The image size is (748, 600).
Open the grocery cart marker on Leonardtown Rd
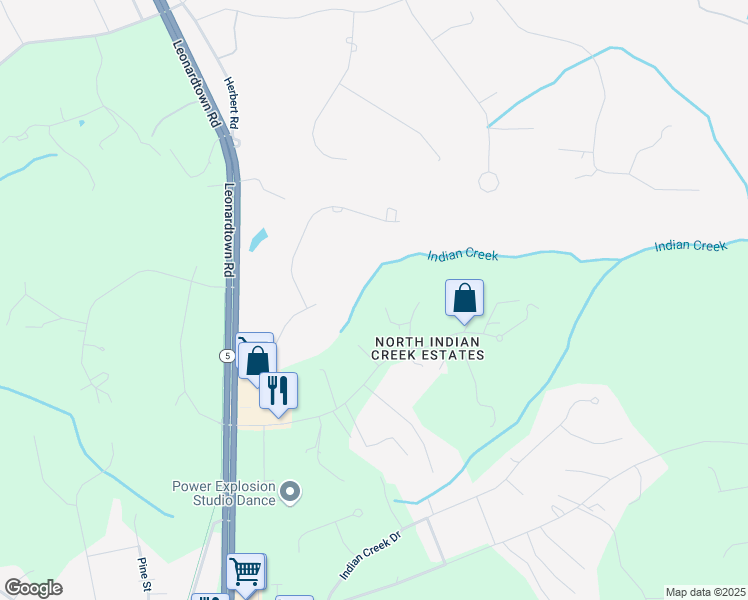click(x=245, y=572)
